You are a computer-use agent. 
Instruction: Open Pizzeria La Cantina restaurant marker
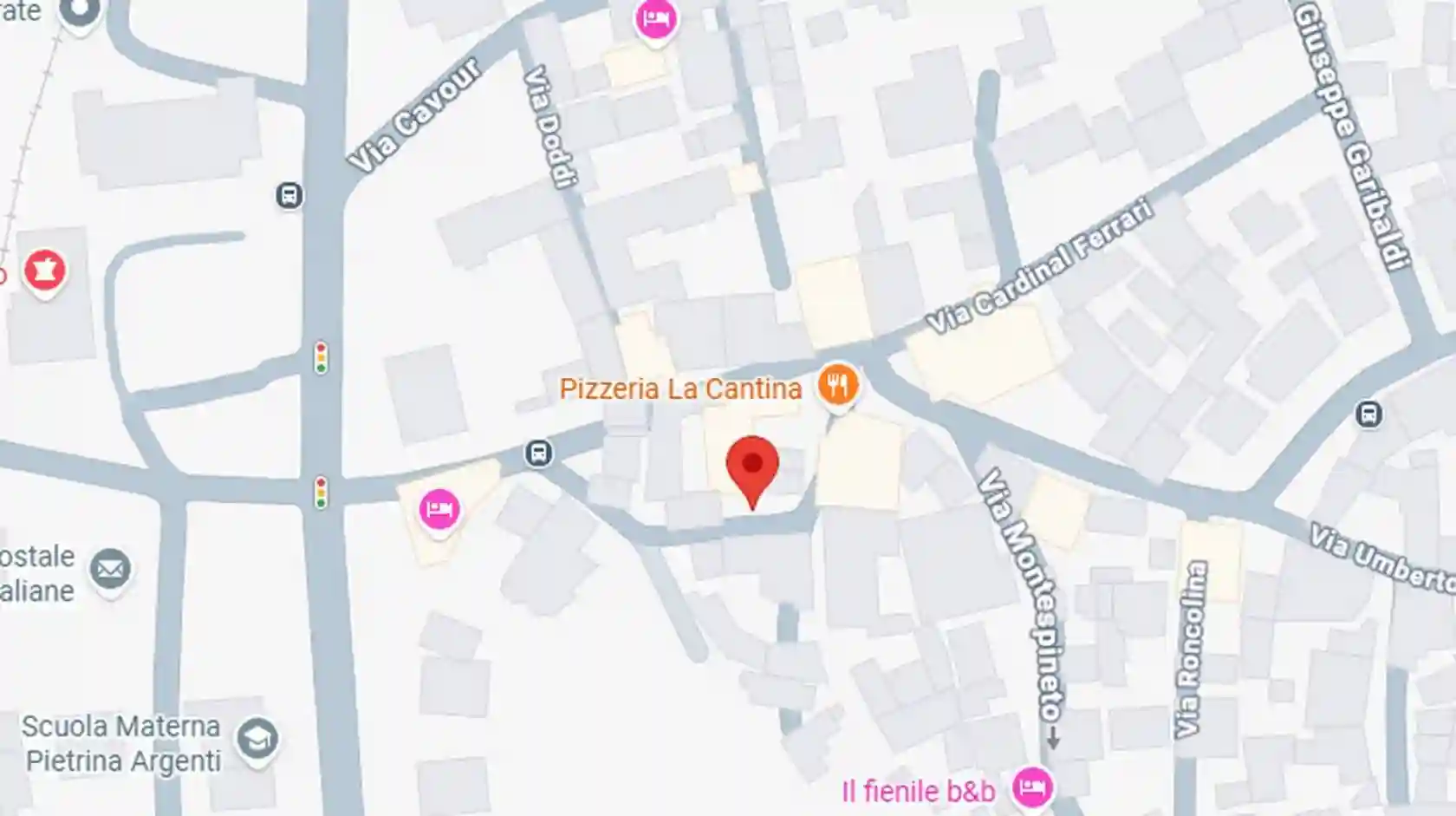point(836,384)
